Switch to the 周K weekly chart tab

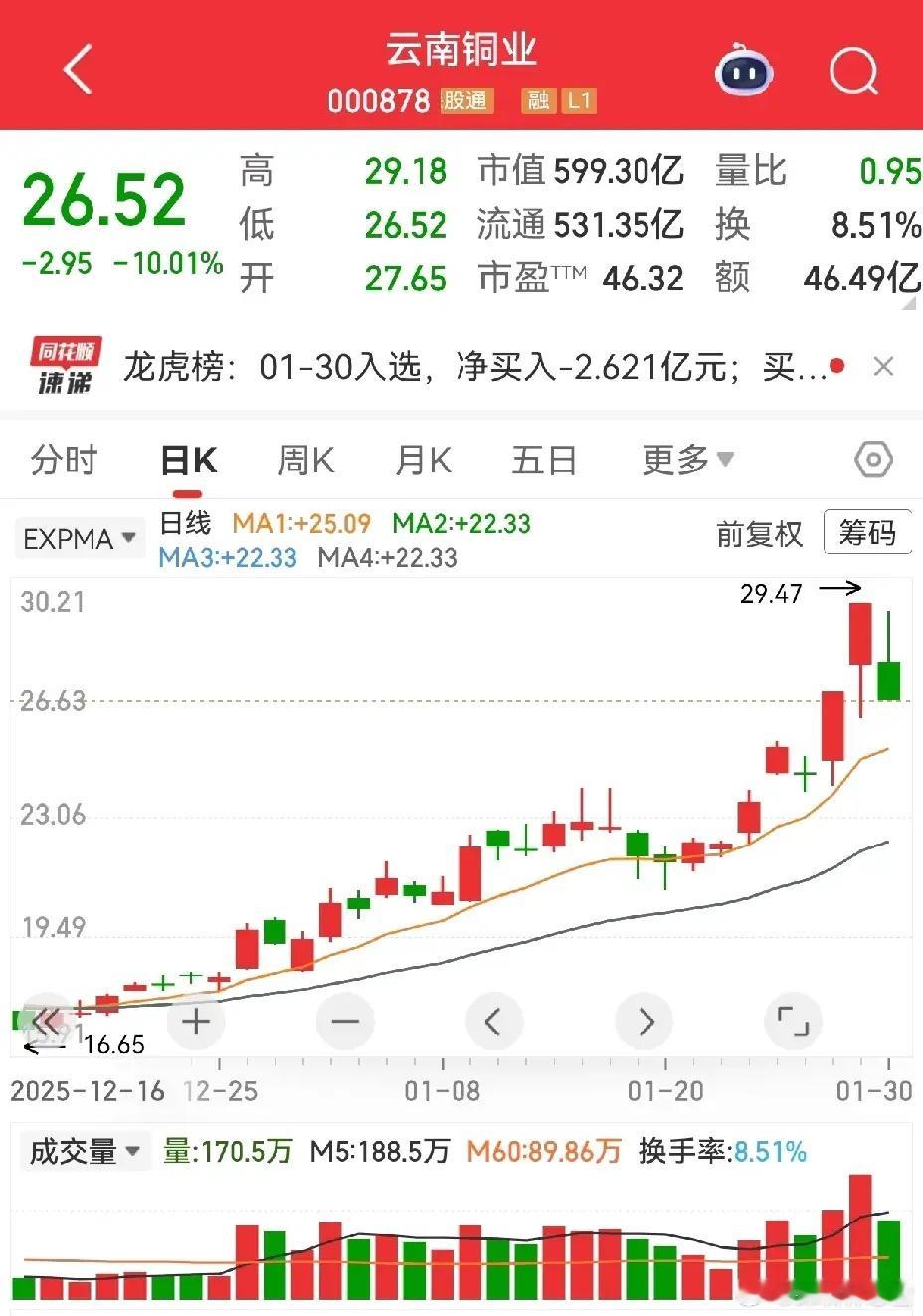[304, 460]
